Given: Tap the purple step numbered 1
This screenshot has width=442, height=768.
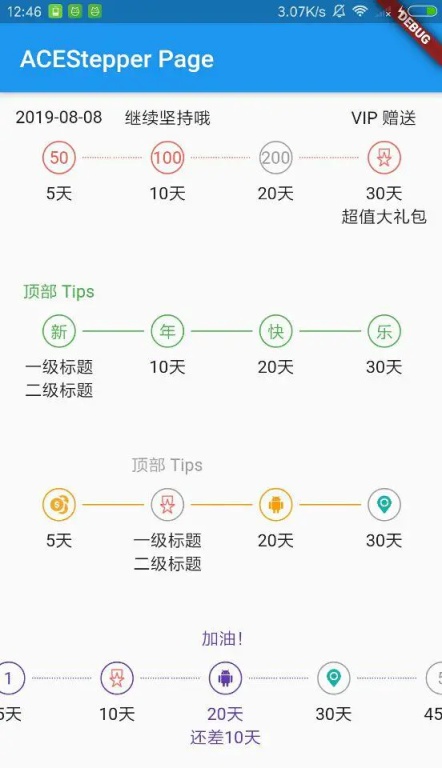Looking at the screenshot, I should [8, 678].
